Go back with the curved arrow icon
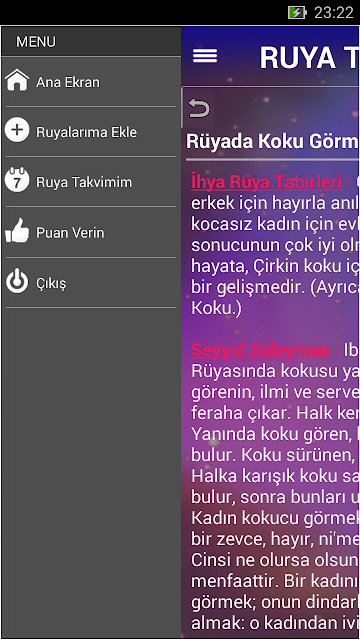This screenshot has height=640, width=360. [199, 109]
